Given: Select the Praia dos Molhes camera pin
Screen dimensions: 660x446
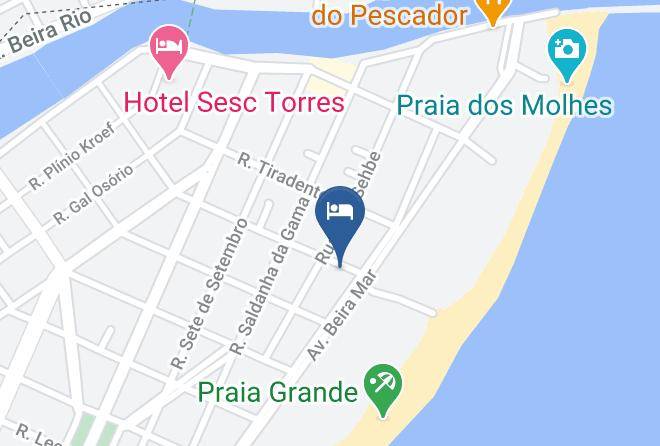Looking at the screenshot, I should pyautogui.click(x=567, y=55).
